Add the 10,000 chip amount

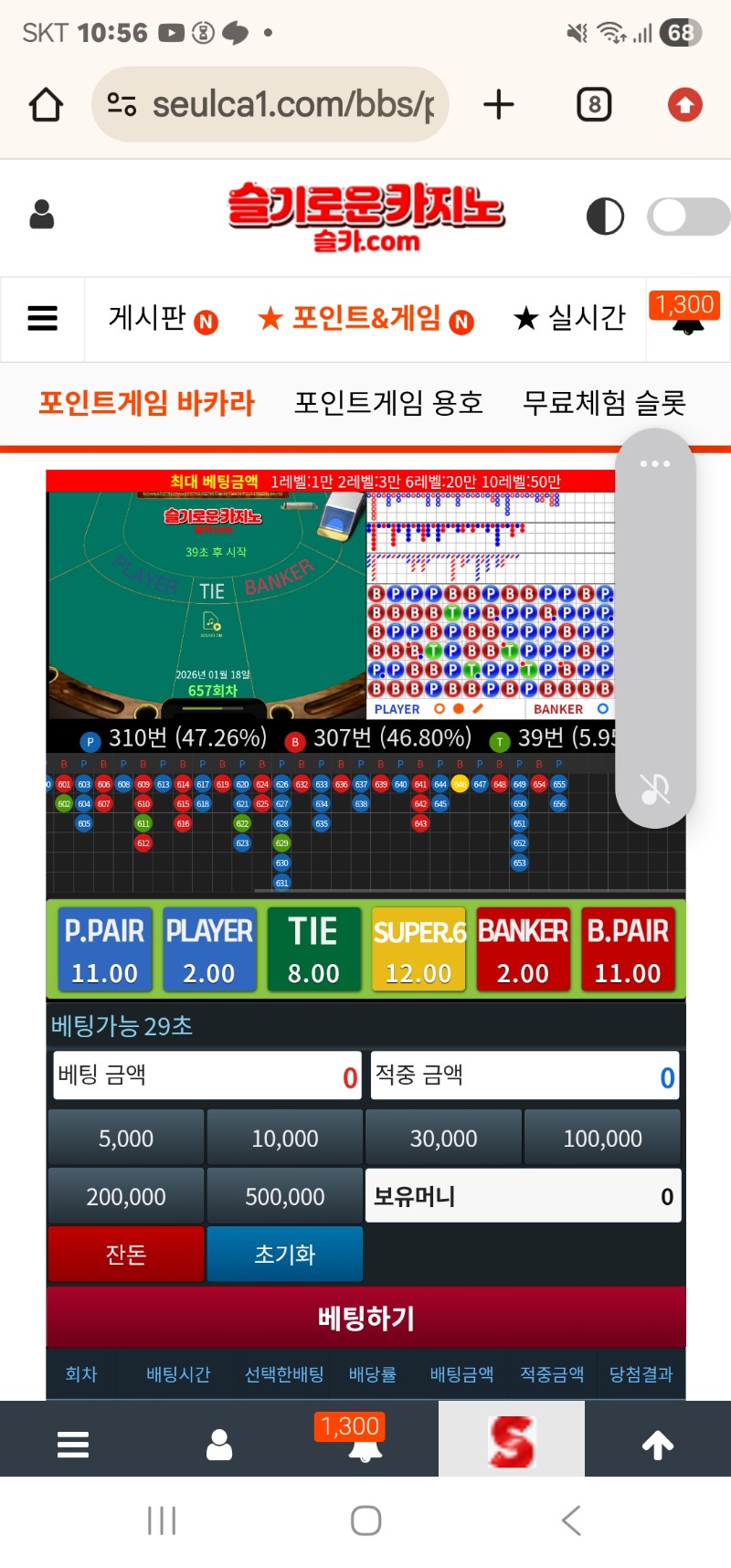(x=285, y=1139)
